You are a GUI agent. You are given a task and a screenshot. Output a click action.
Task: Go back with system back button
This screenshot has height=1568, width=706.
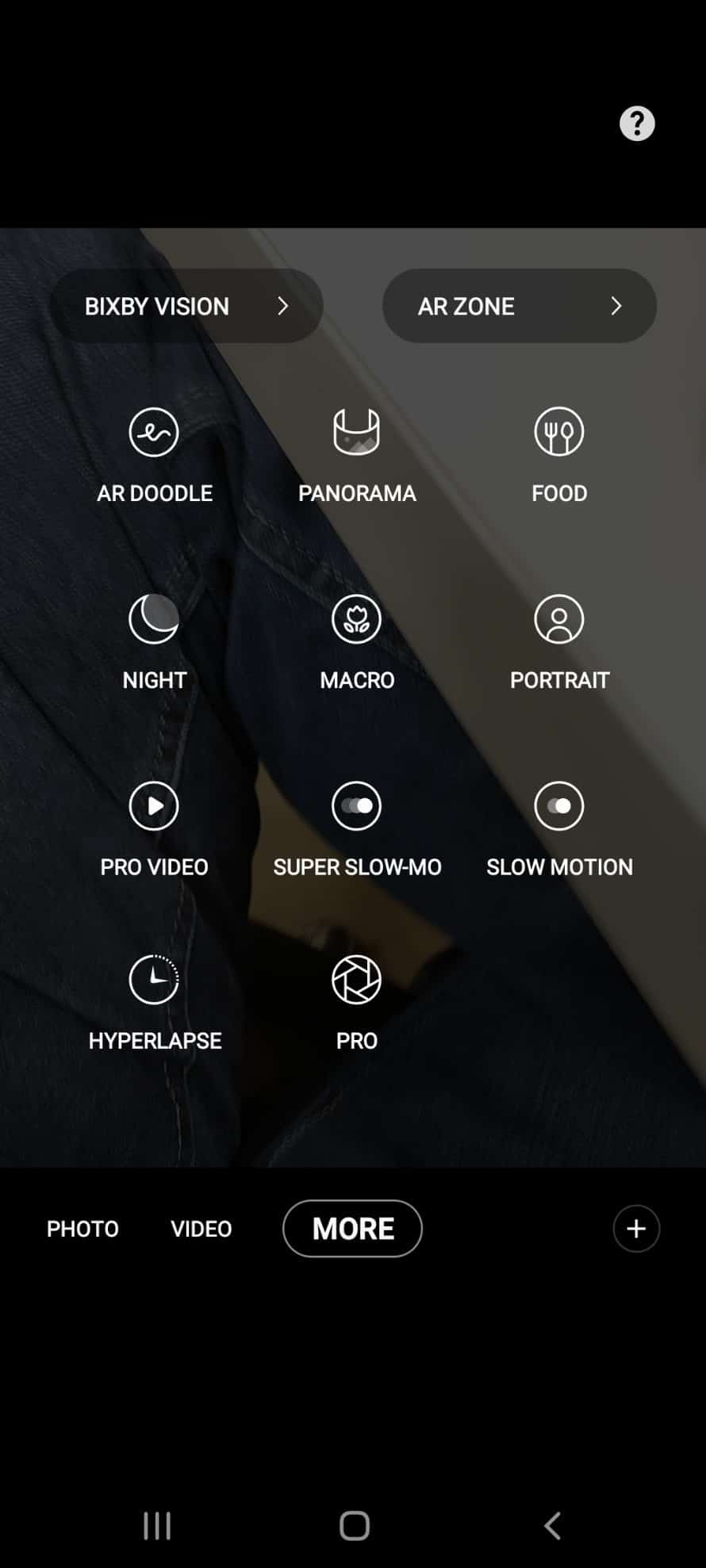click(553, 1525)
